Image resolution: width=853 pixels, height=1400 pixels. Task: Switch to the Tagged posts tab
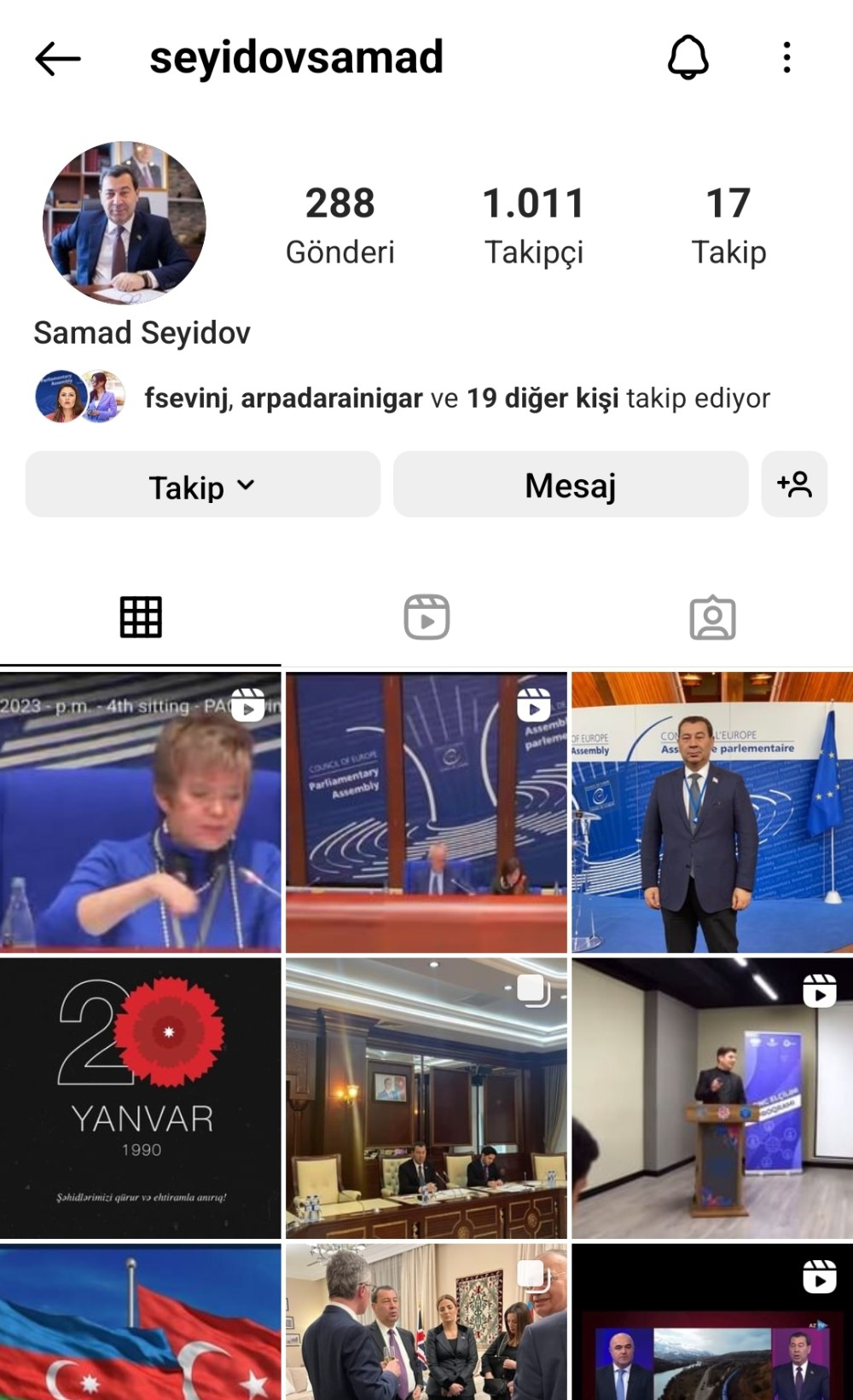(x=713, y=616)
